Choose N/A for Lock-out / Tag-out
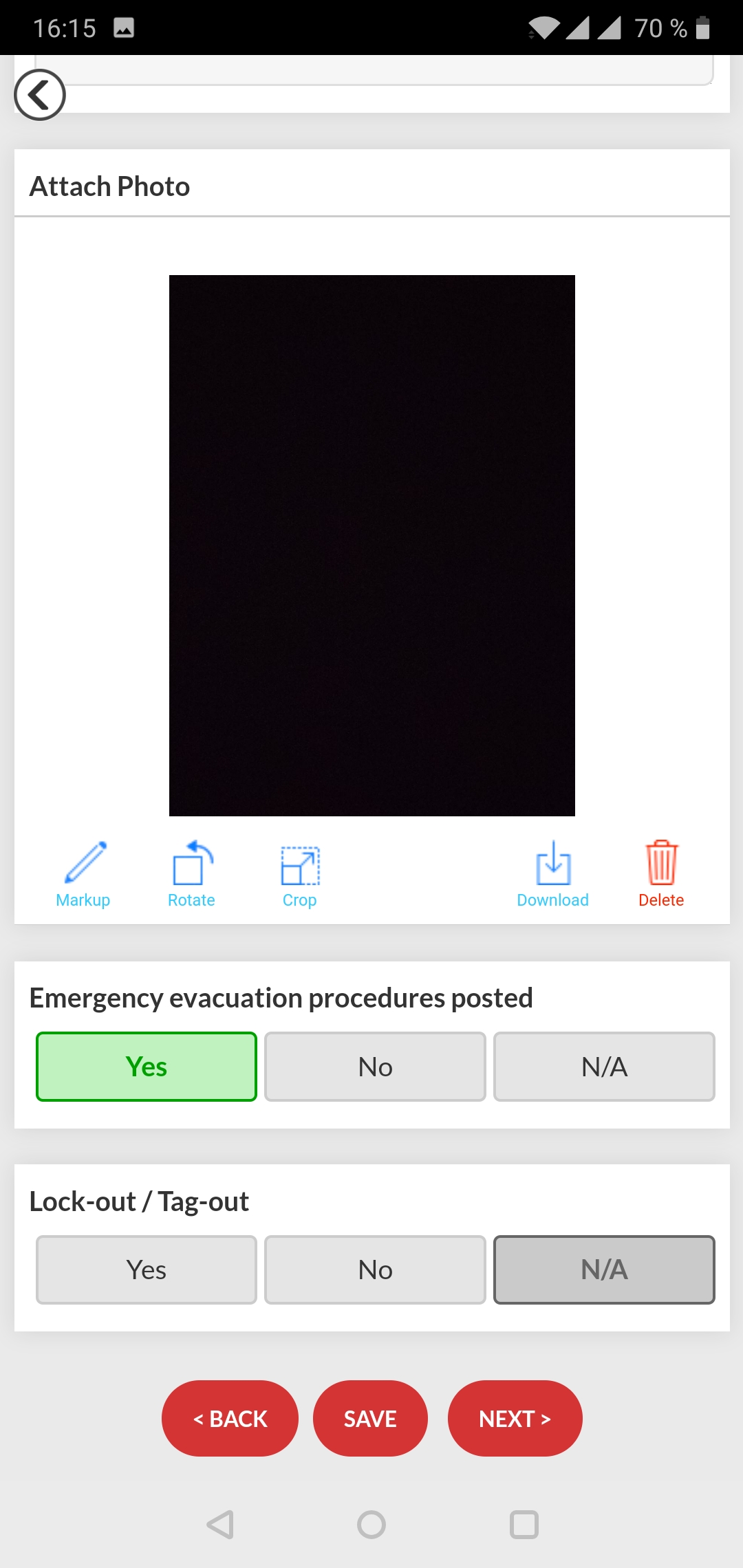 point(604,1270)
